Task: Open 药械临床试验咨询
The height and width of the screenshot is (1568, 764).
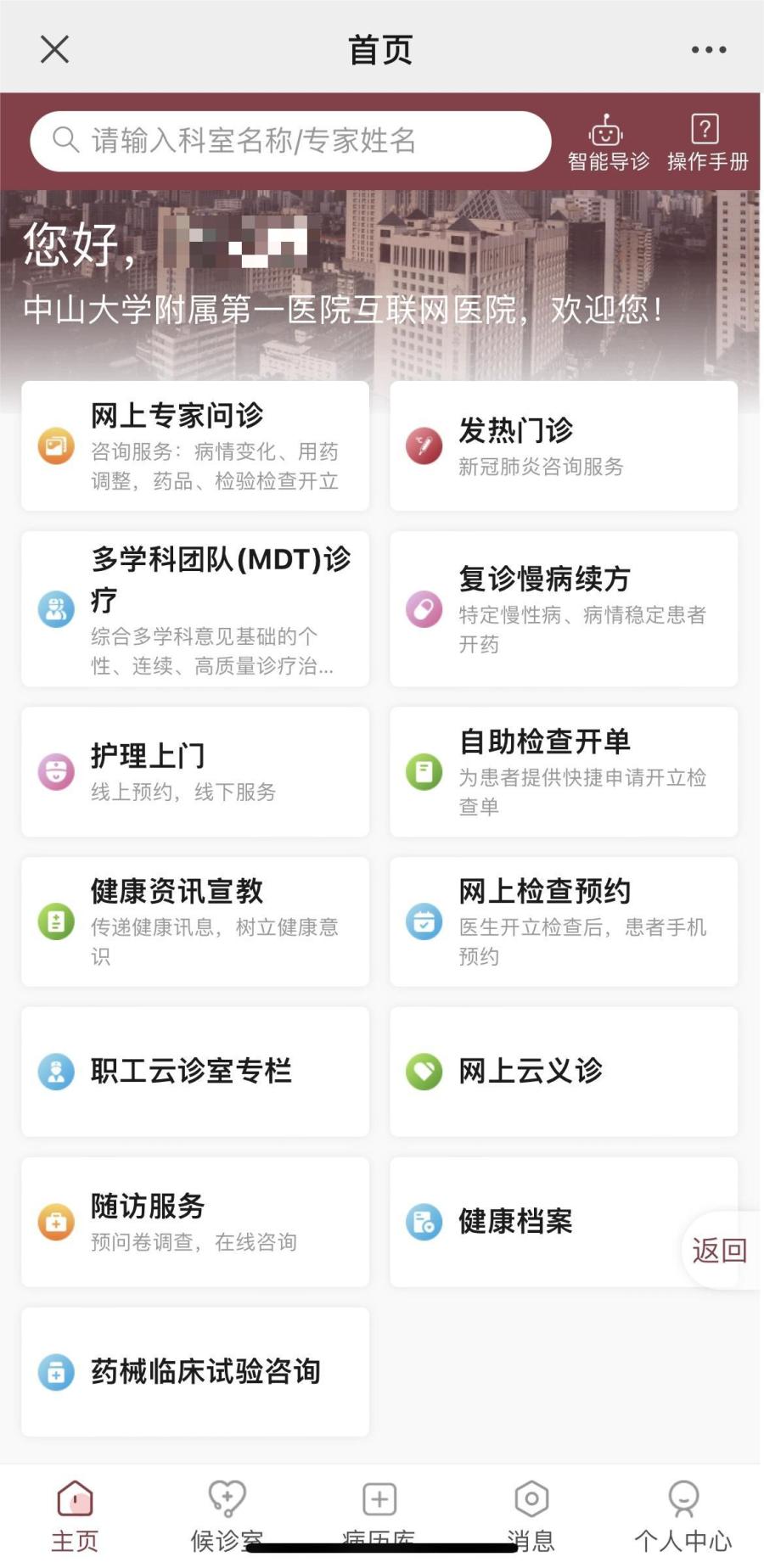Action: [195, 1372]
